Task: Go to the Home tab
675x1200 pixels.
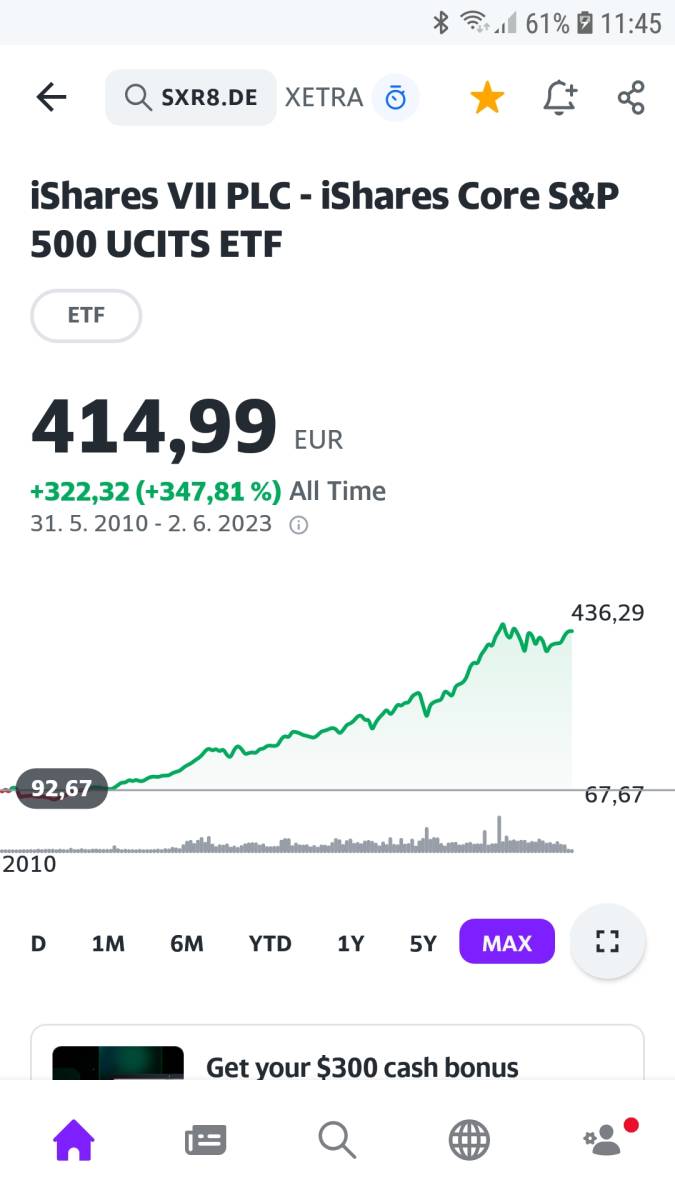Action: click(x=74, y=1139)
